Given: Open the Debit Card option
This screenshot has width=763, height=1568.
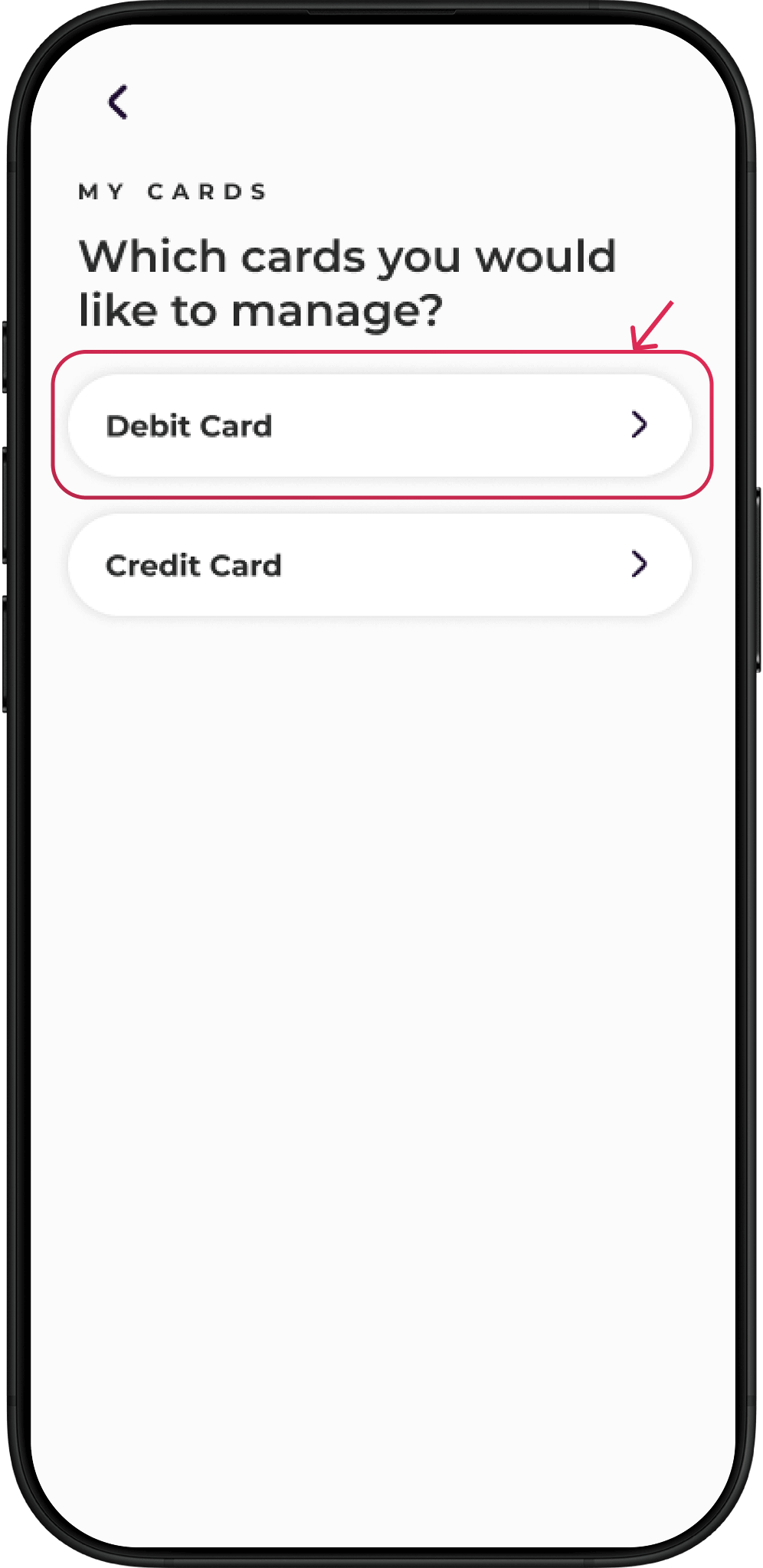Looking at the screenshot, I should click(380, 426).
